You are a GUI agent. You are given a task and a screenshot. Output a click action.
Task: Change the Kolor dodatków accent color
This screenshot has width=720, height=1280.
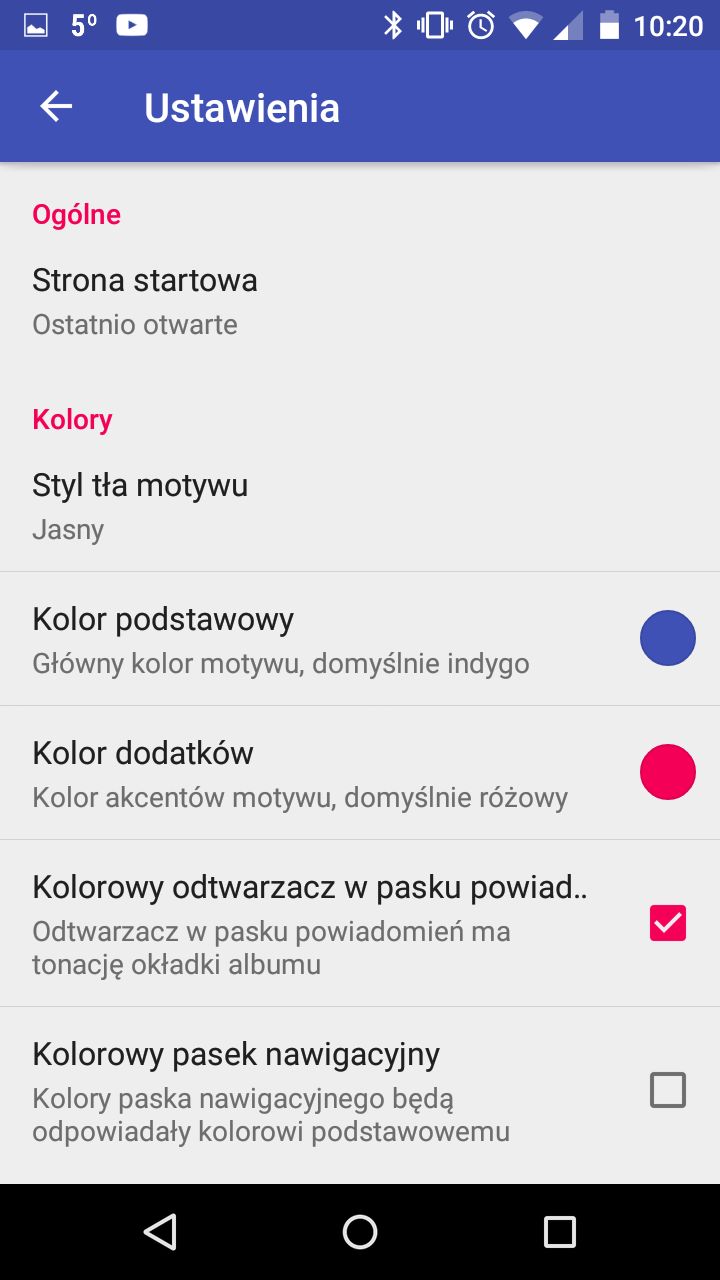(x=360, y=773)
